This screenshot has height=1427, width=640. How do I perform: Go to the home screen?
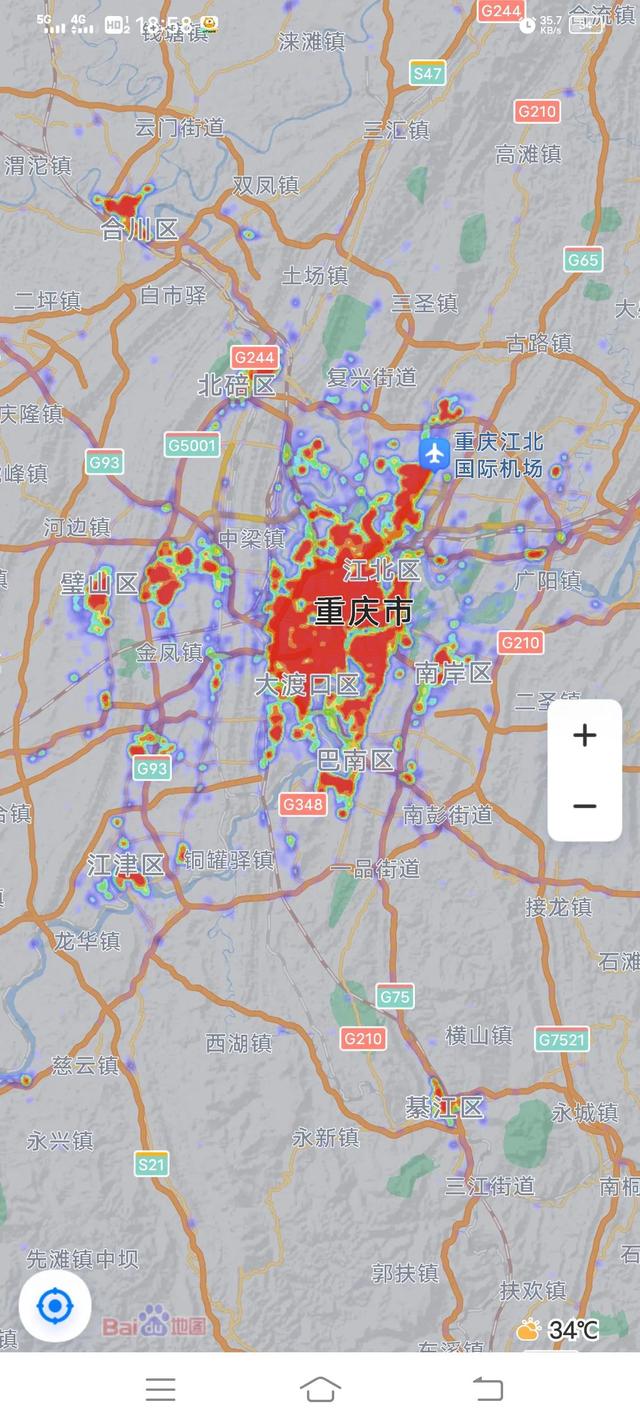pos(320,1388)
